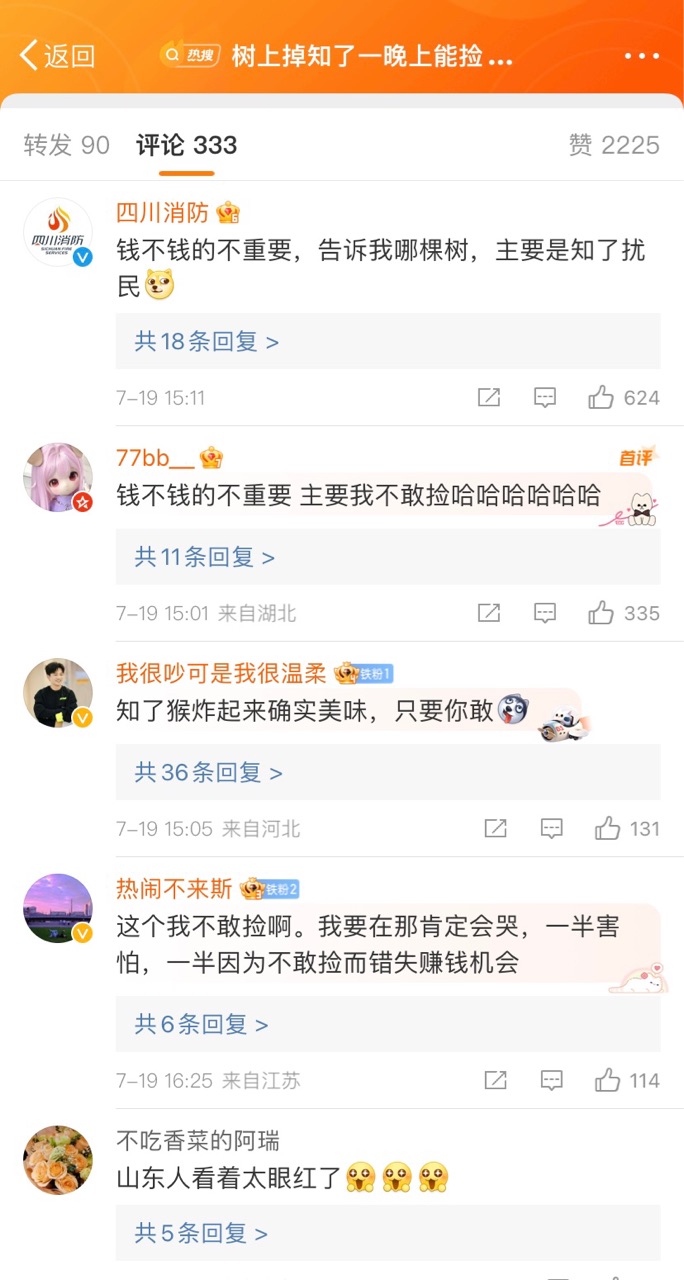Expand 共18条回复 under 四川消防's comment
684x1280 pixels.
[x=388, y=341]
